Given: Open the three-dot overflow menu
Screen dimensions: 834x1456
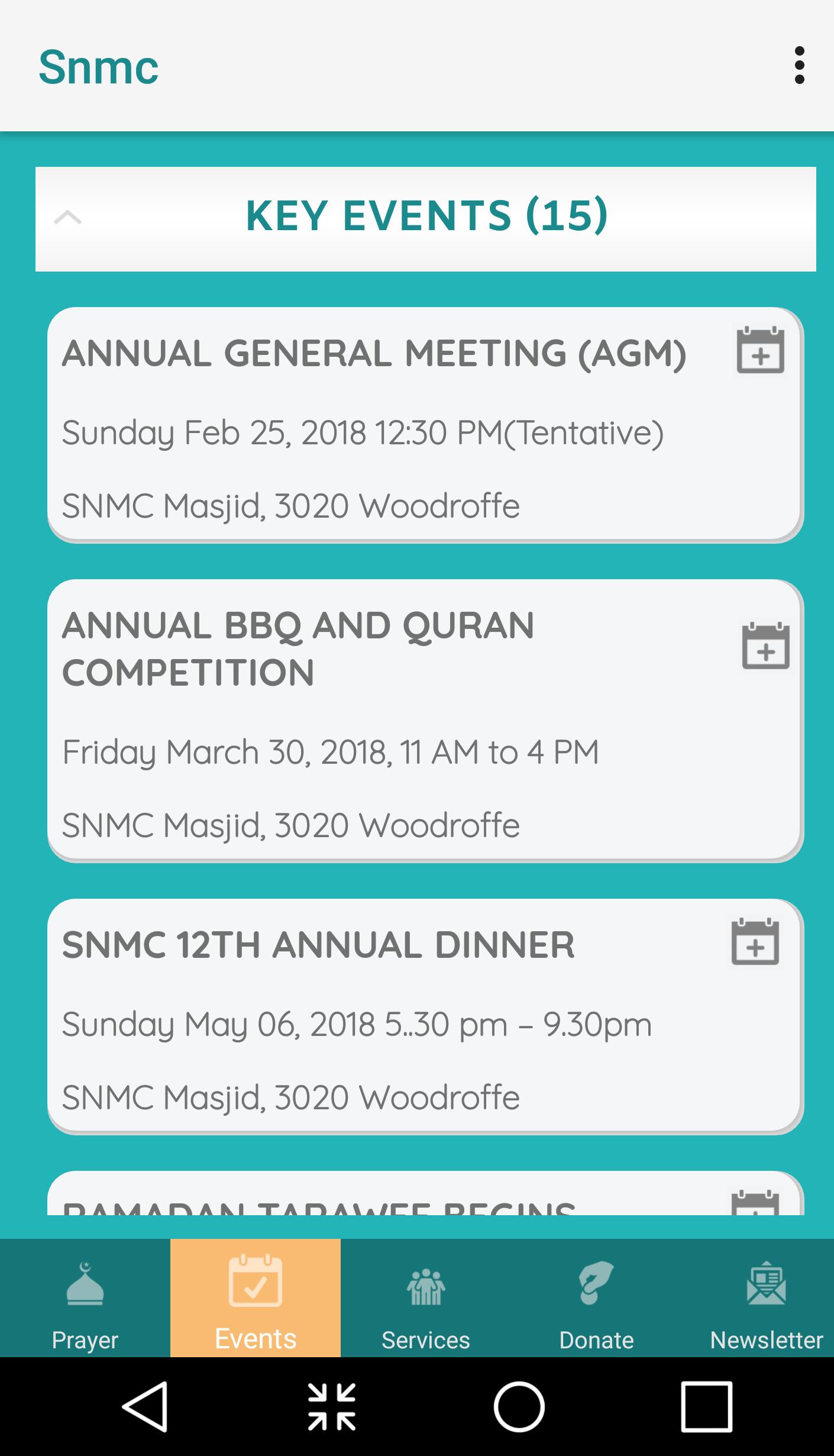Looking at the screenshot, I should [x=800, y=65].
